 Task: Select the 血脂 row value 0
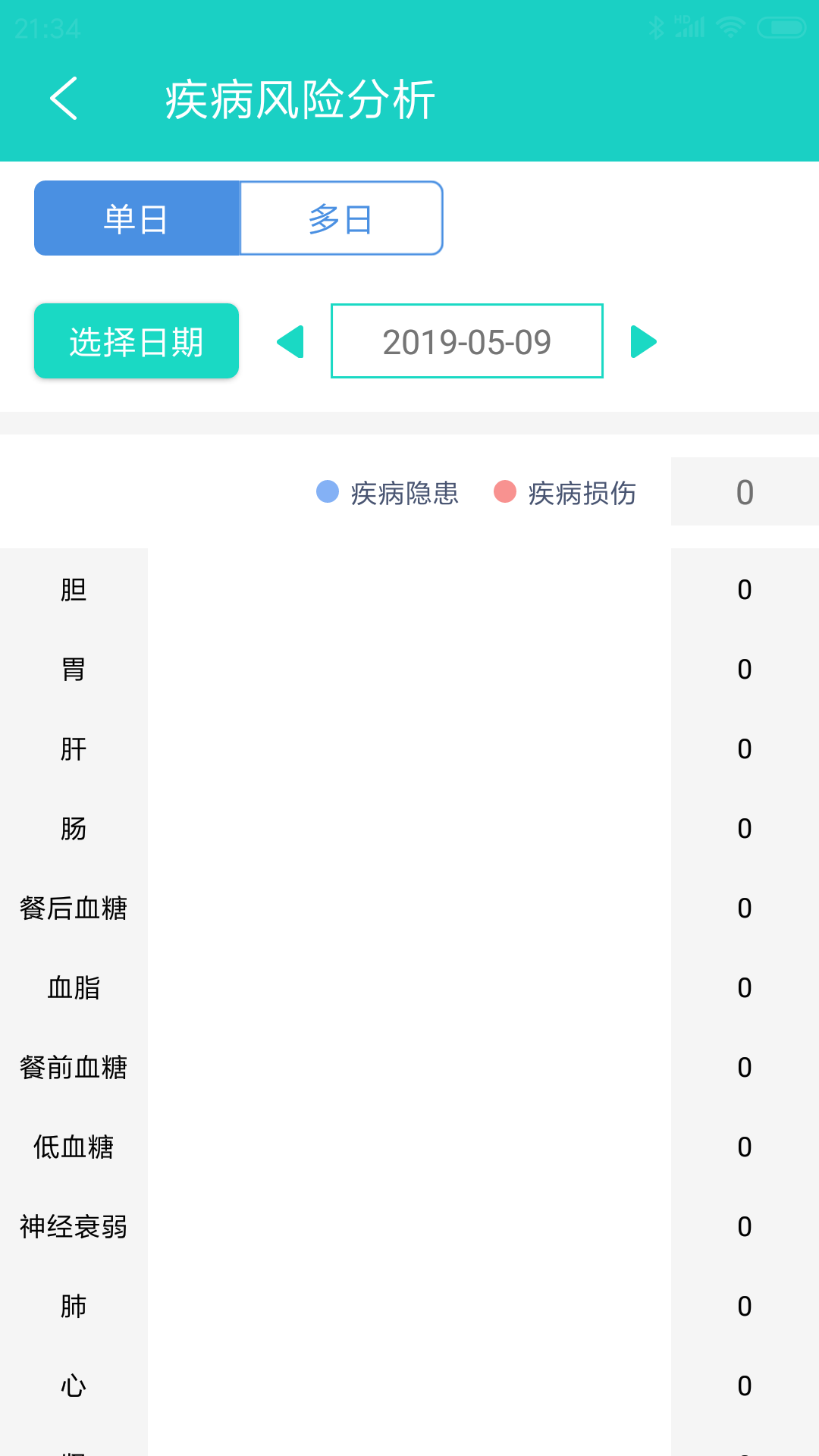tap(744, 987)
